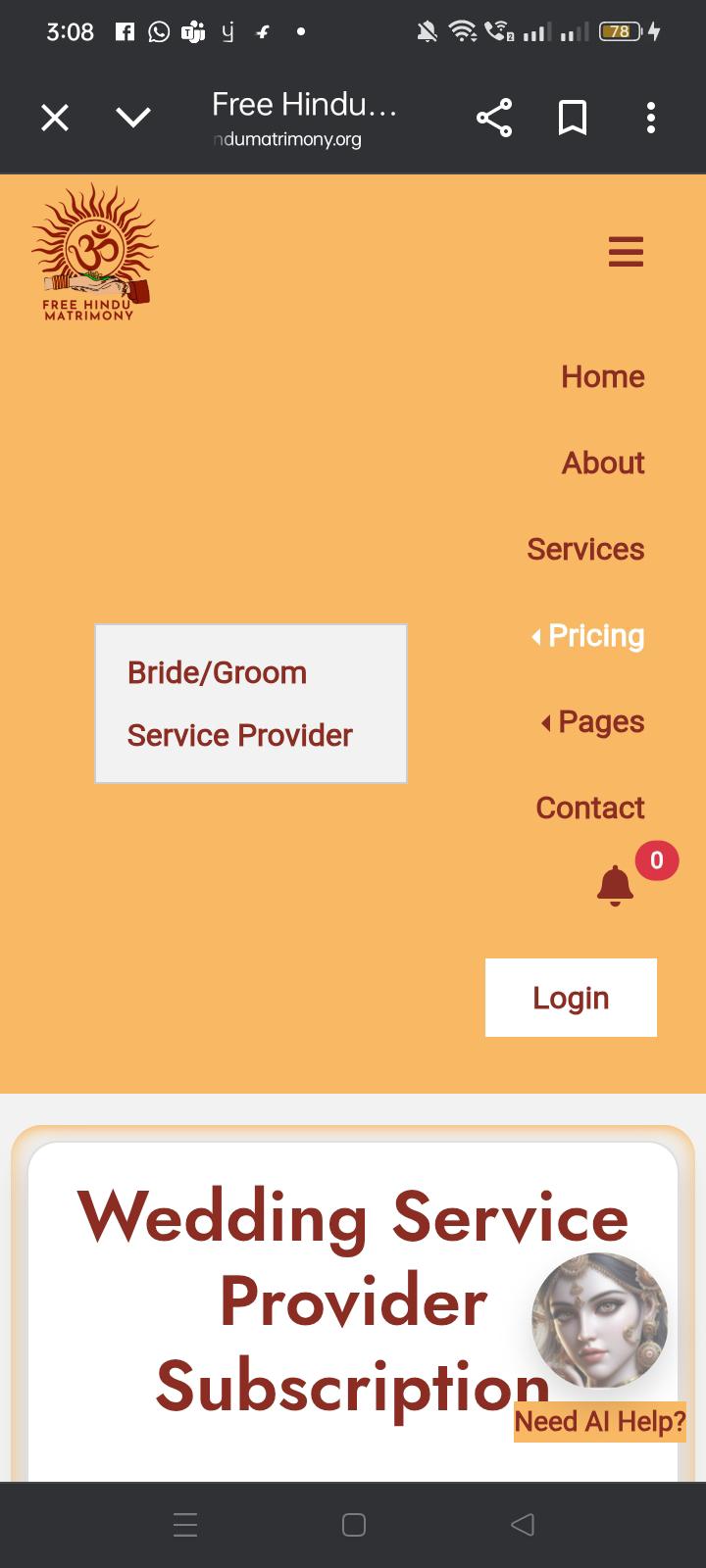Open the Contact page
This screenshot has width=706, height=1568.
(589, 808)
